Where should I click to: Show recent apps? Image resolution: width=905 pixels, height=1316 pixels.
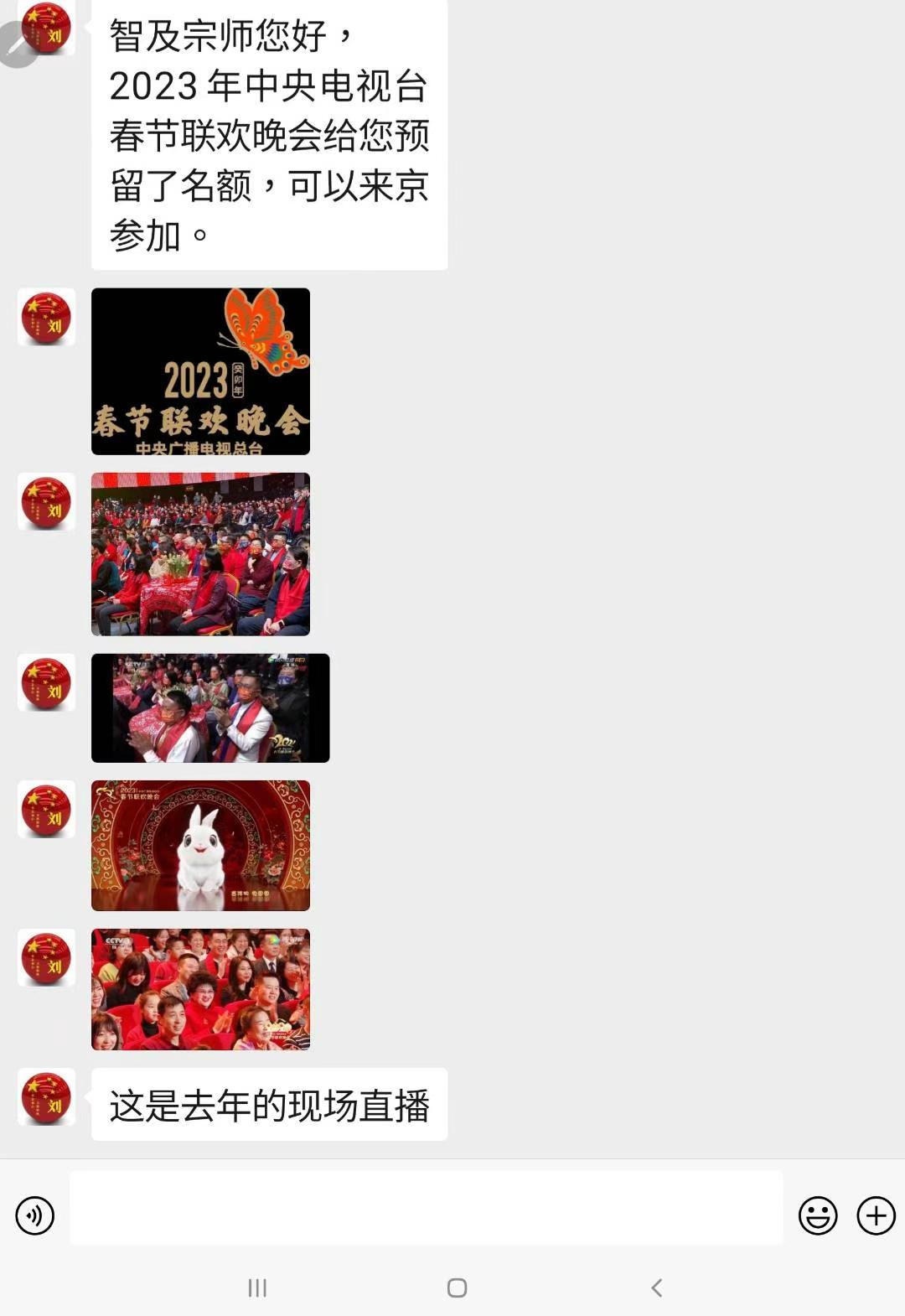[x=257, y=1288]
